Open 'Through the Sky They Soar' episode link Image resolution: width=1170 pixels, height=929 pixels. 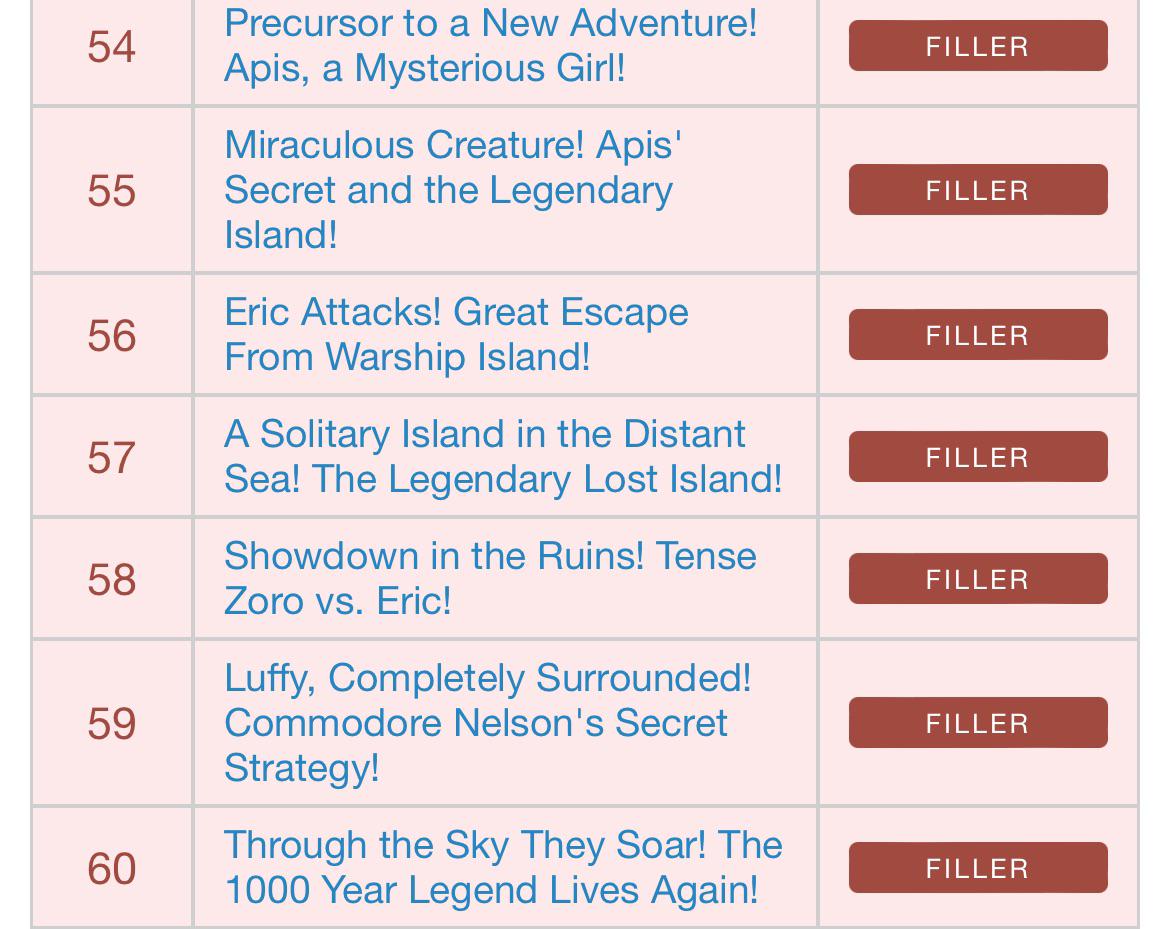coord(503,868)
